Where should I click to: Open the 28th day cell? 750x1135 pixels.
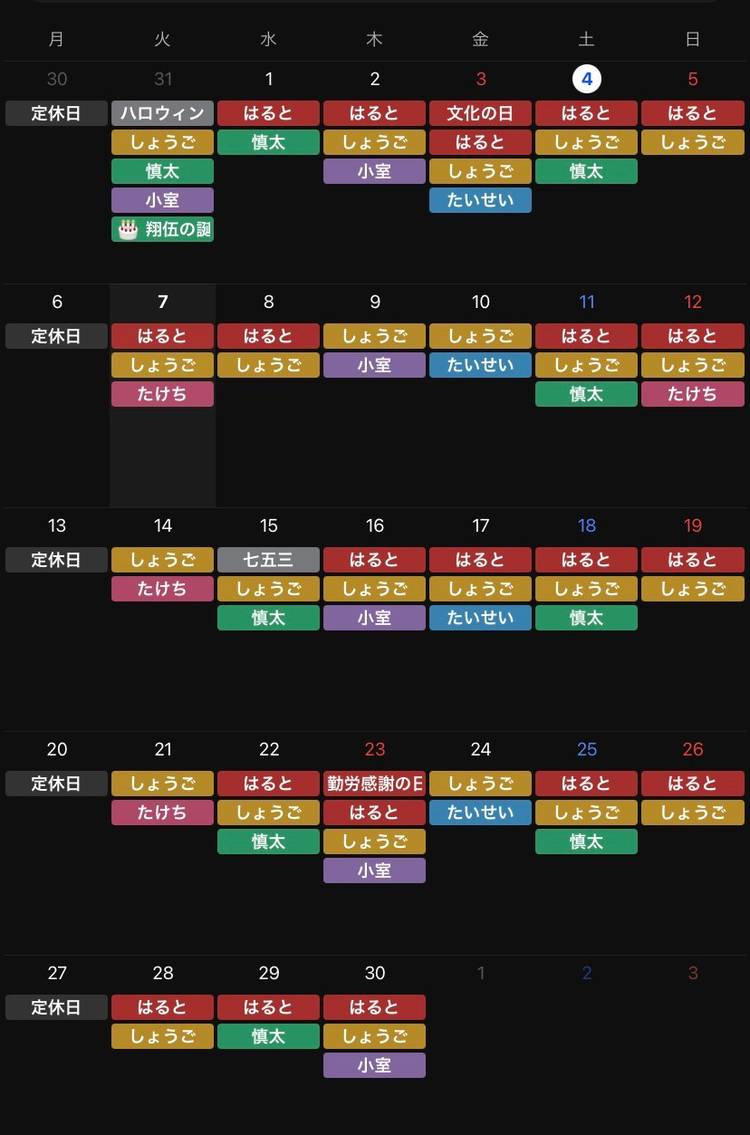tap(163, 973)
